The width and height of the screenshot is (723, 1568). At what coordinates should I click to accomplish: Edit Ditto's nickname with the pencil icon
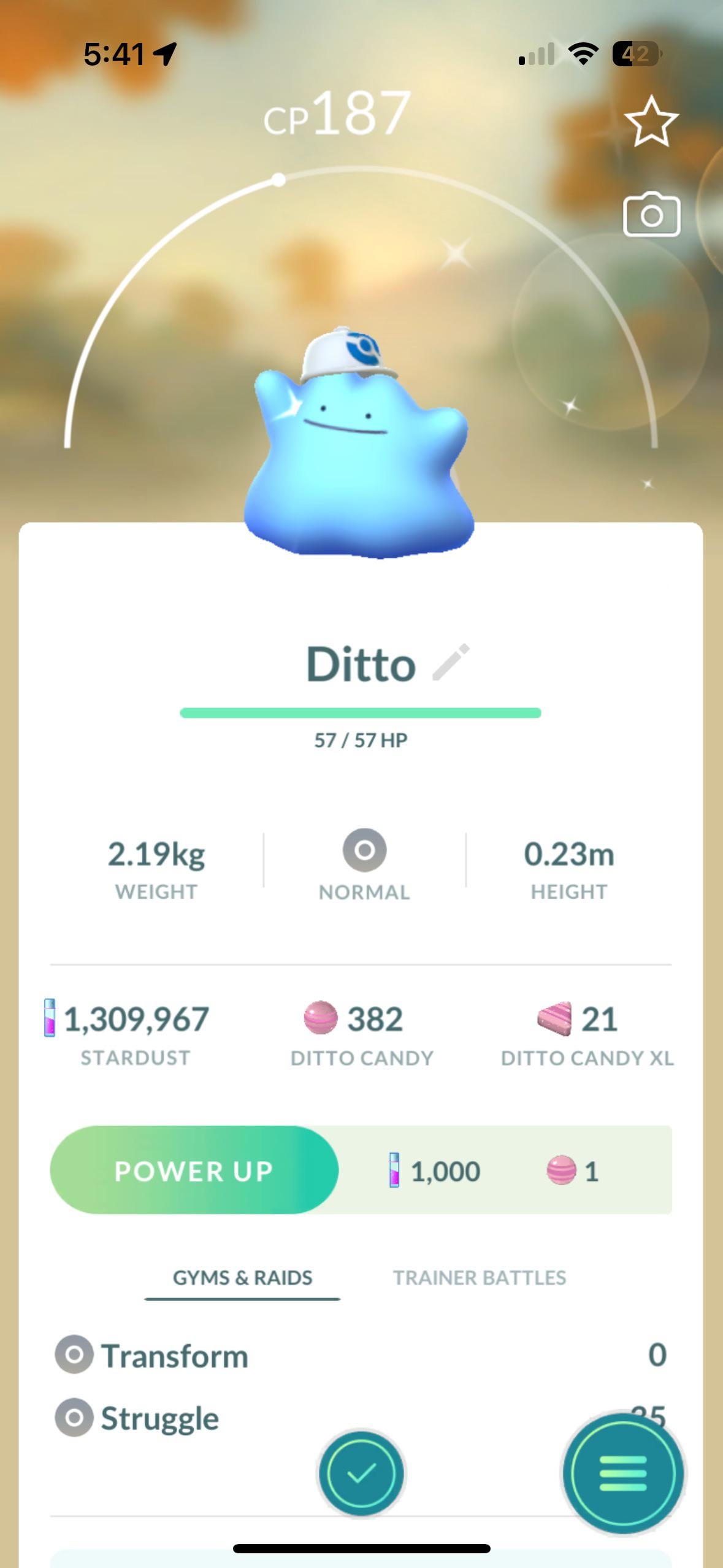click(451, 663)
